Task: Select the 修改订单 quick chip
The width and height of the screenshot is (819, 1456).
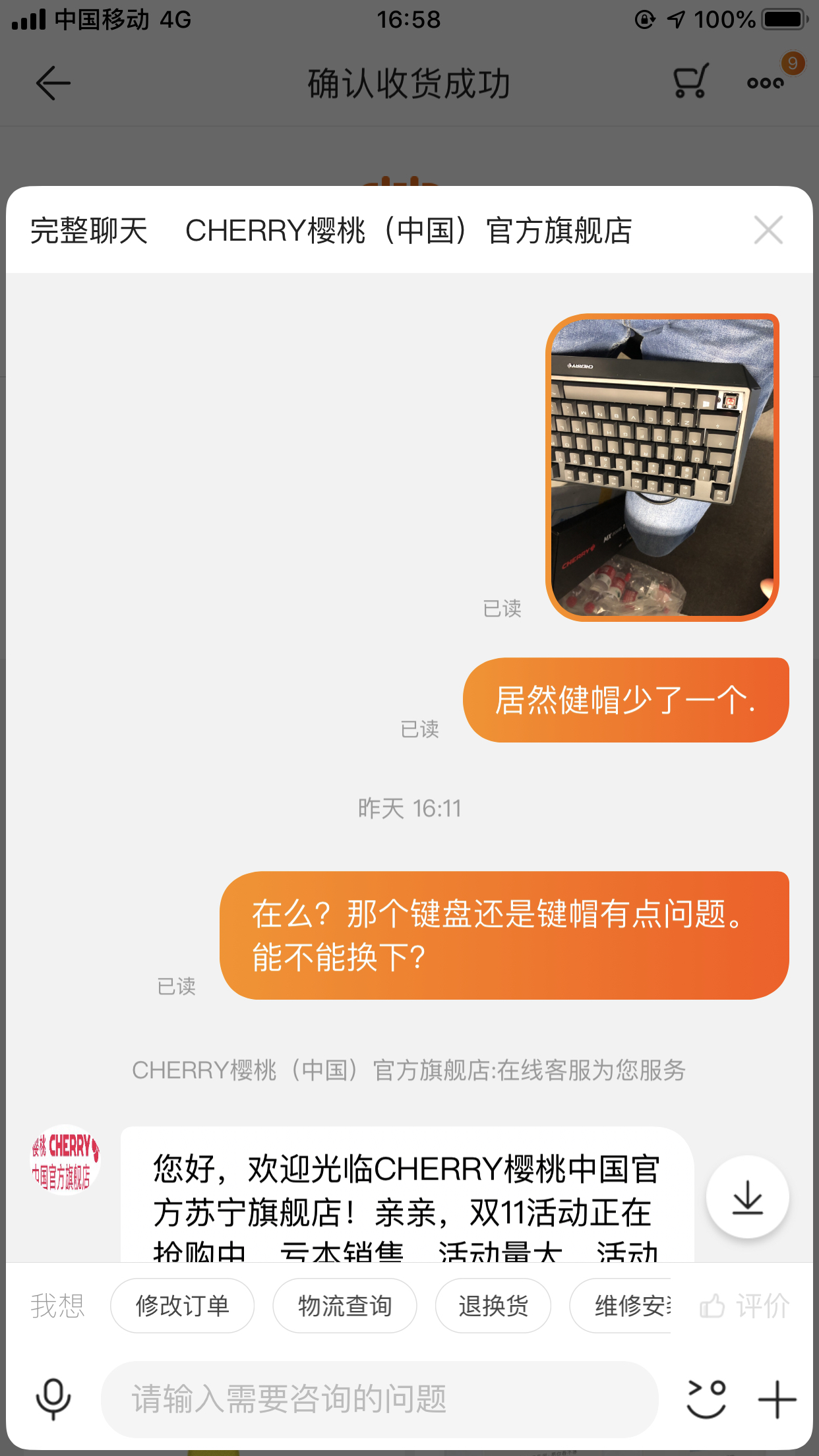Action: pos(182,1305)
